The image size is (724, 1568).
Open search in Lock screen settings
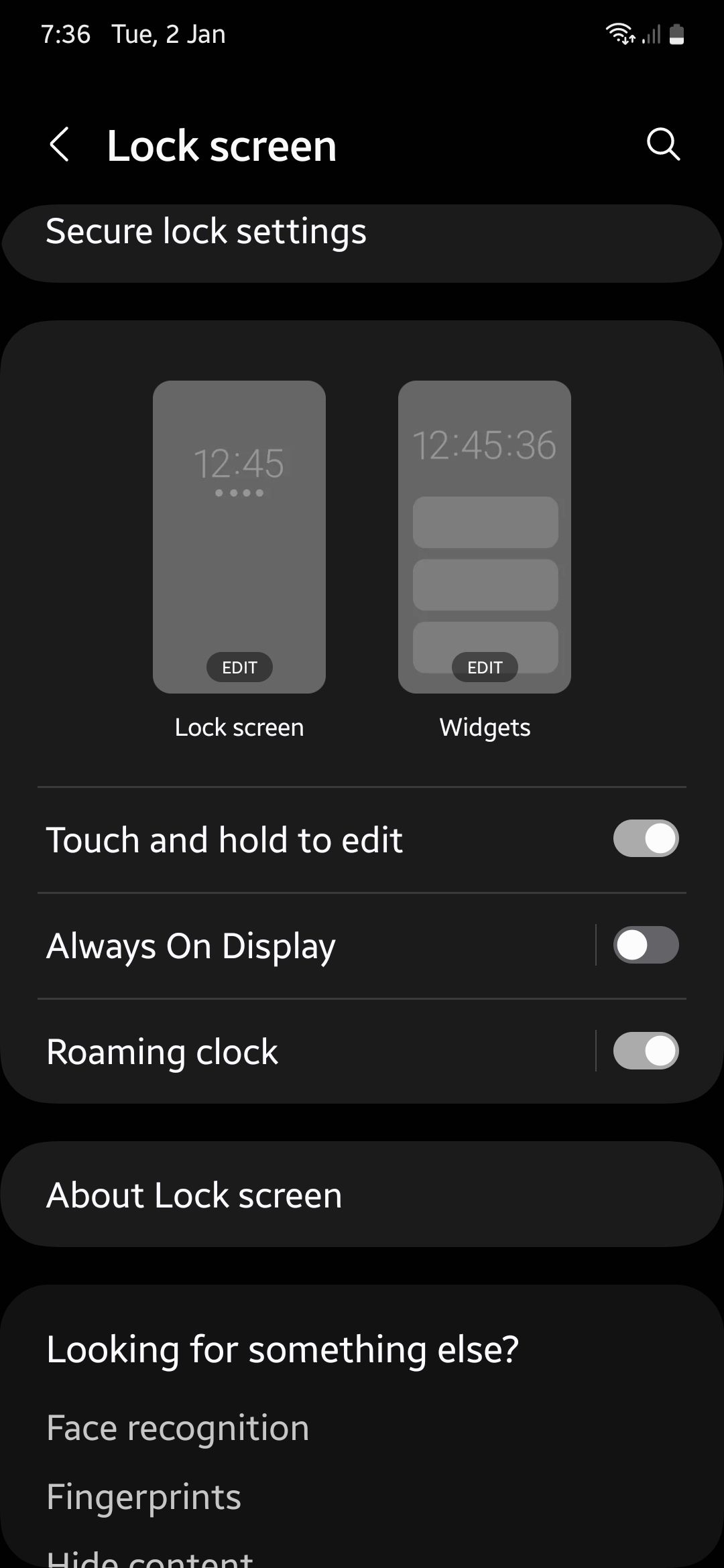tap(662, 145)
